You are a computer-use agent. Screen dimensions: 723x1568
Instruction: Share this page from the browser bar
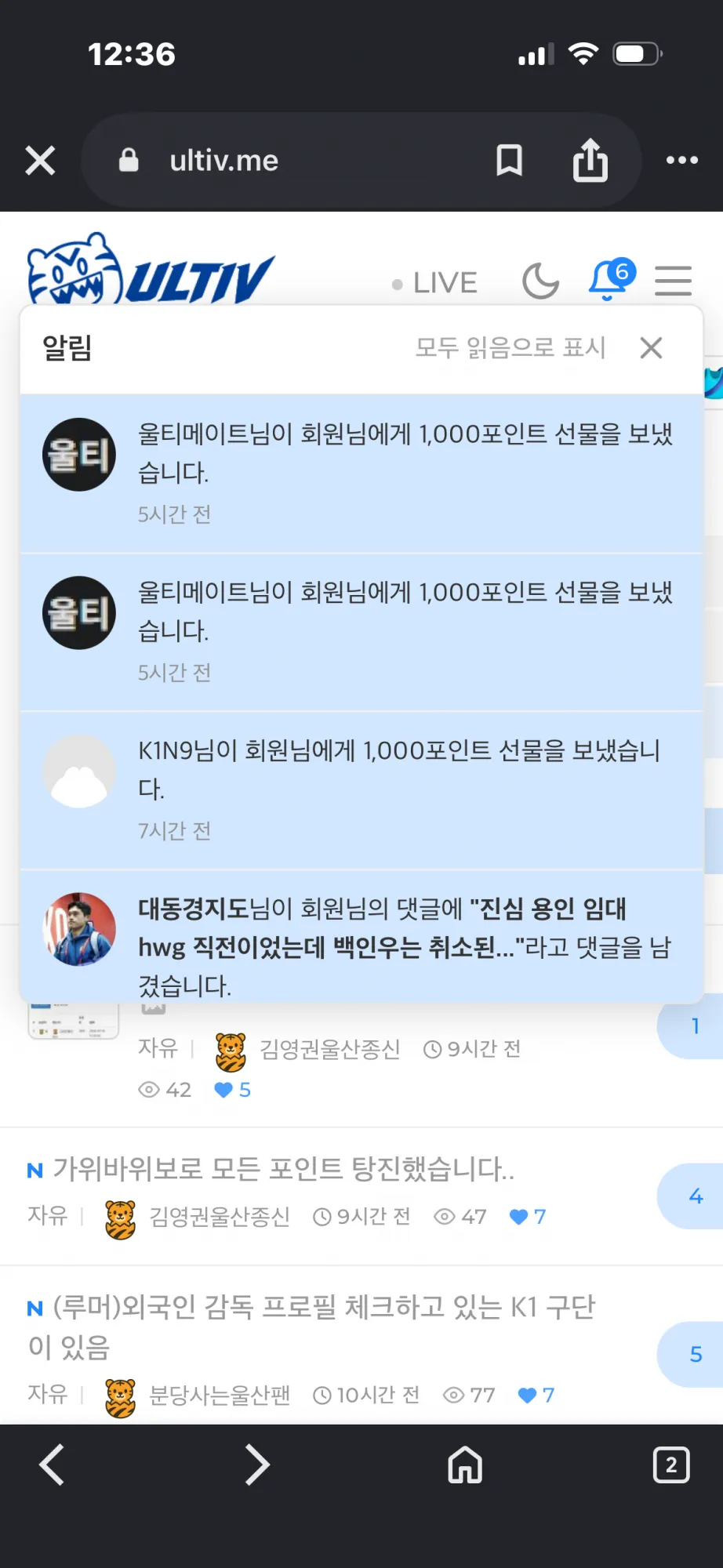click(x=590, y=160)
